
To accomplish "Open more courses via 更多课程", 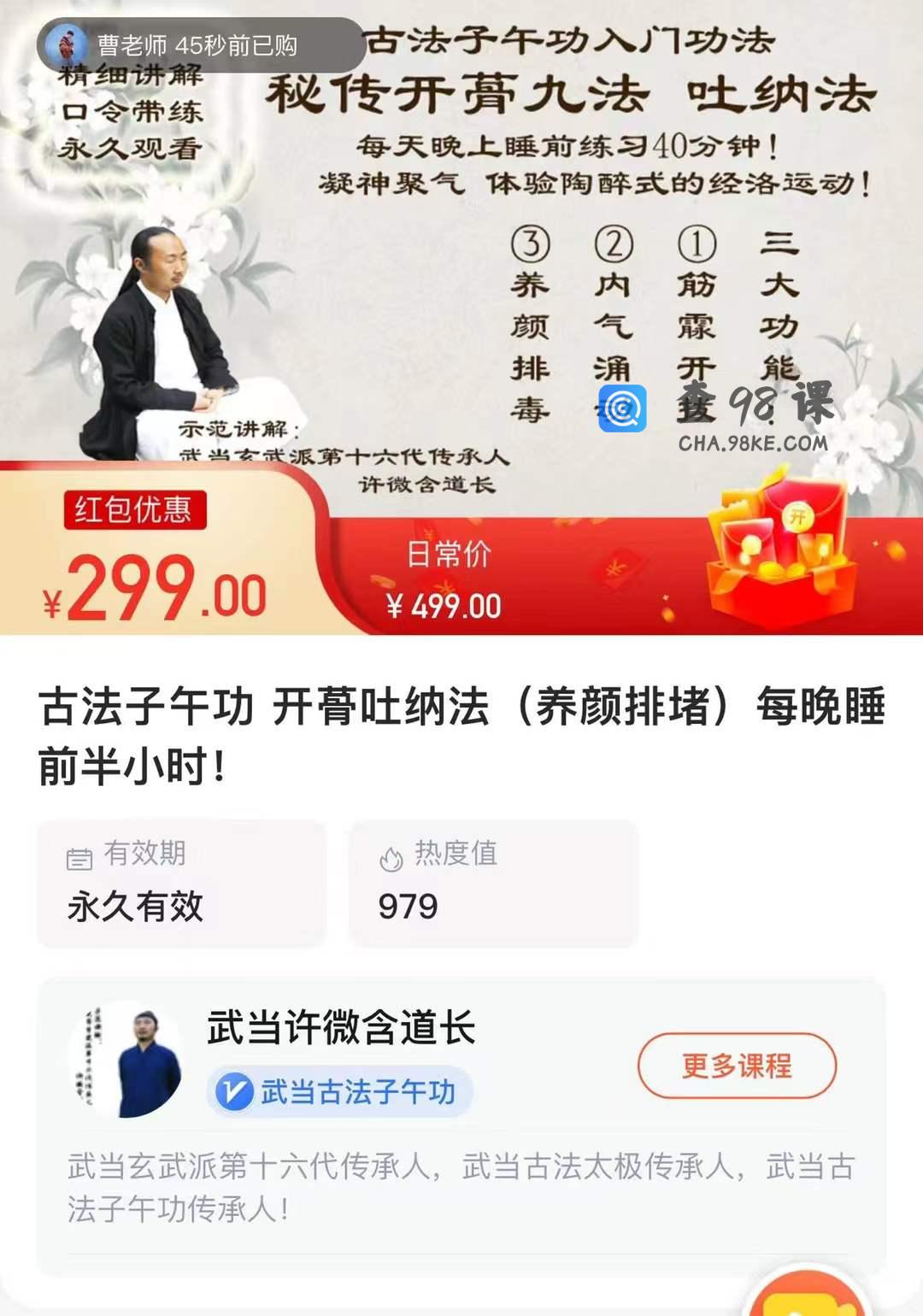I will [x=737, y=1066].
